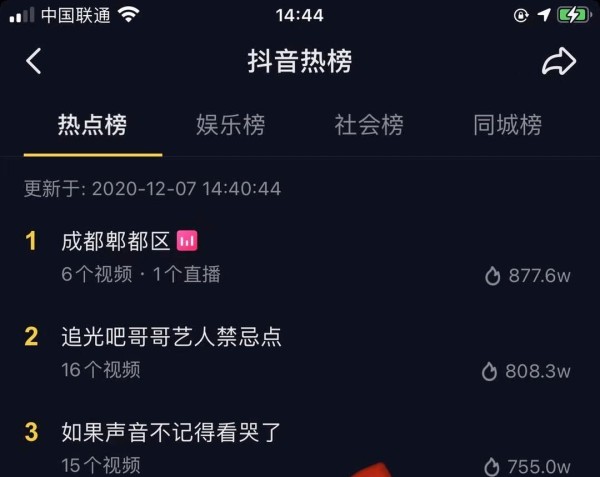Viewport: 600px width, 477px height.
Task: Share the 抖音热榜 list
Action: point(559,61)
